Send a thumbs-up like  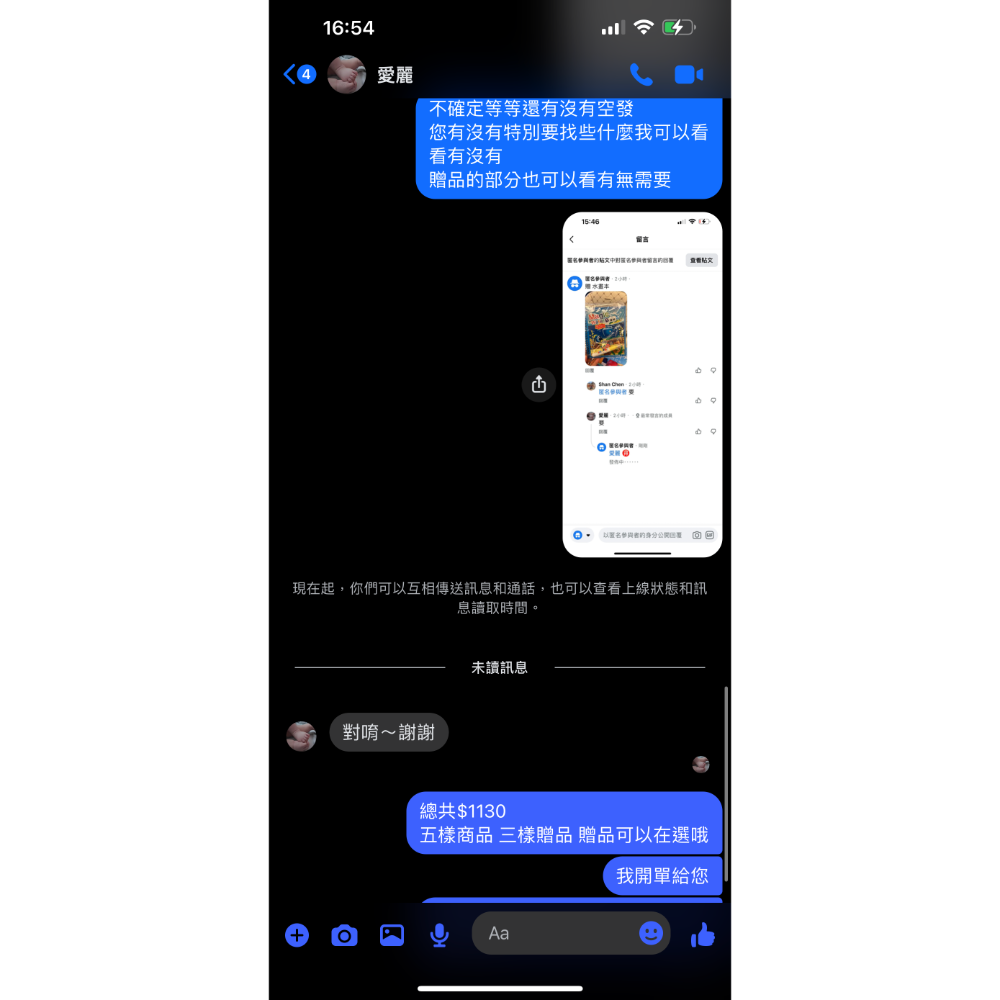703,935
